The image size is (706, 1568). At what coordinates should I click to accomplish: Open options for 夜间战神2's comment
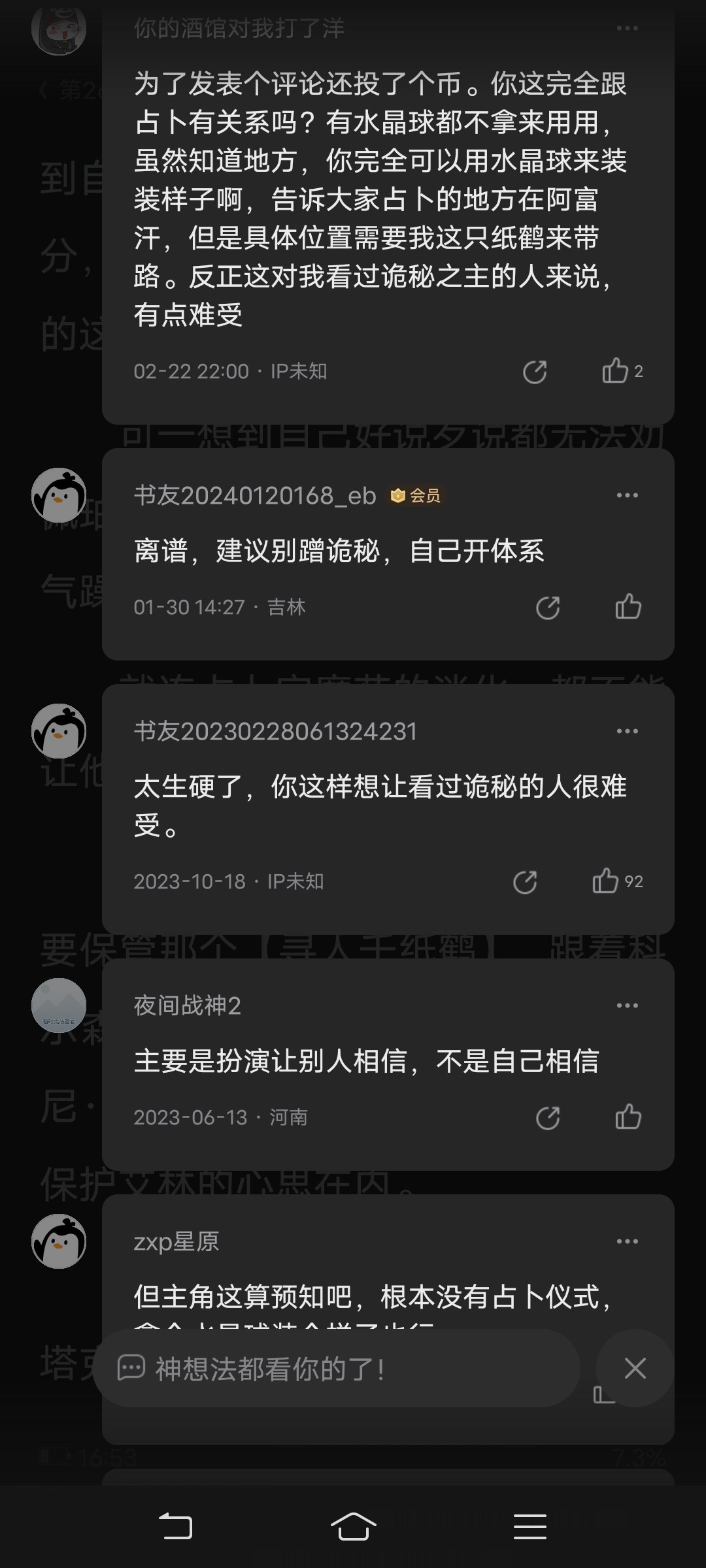click(x=627, y=1005)
